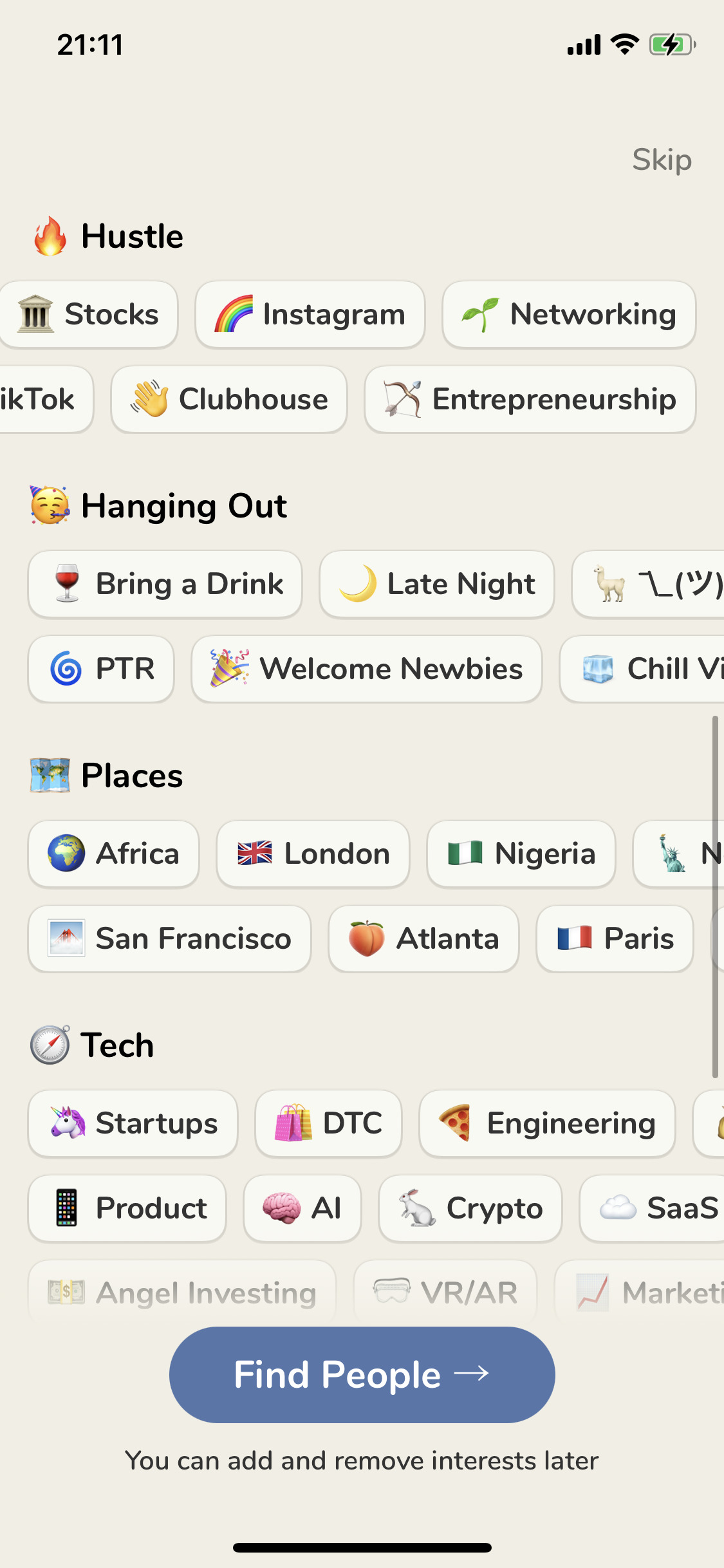Add Africa under Places
The image size is (724, 1568).
(x=114, y=854)
